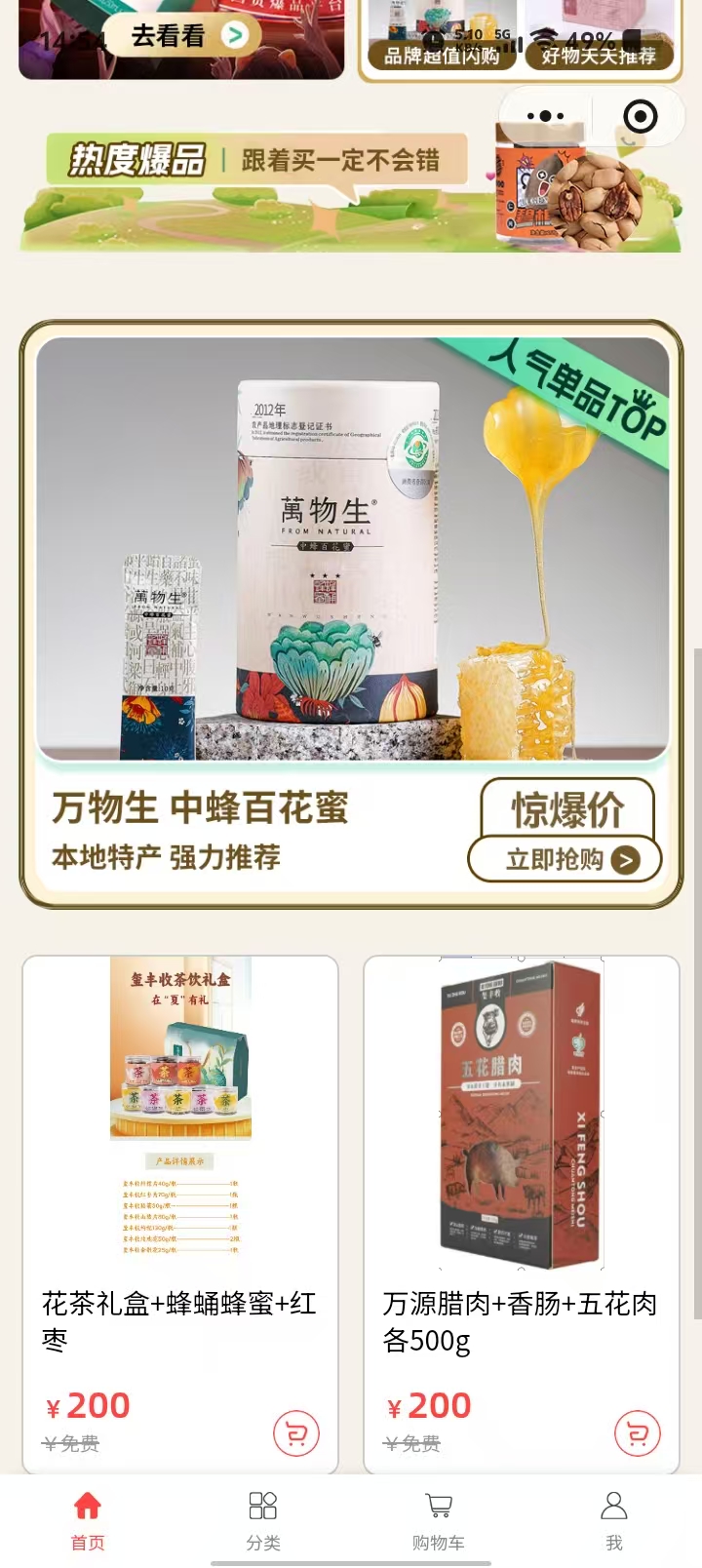Switch to the 首页 tab
Image resolution: width=702 pixels, height=1568 pixels.
(x=88, y=1519)
